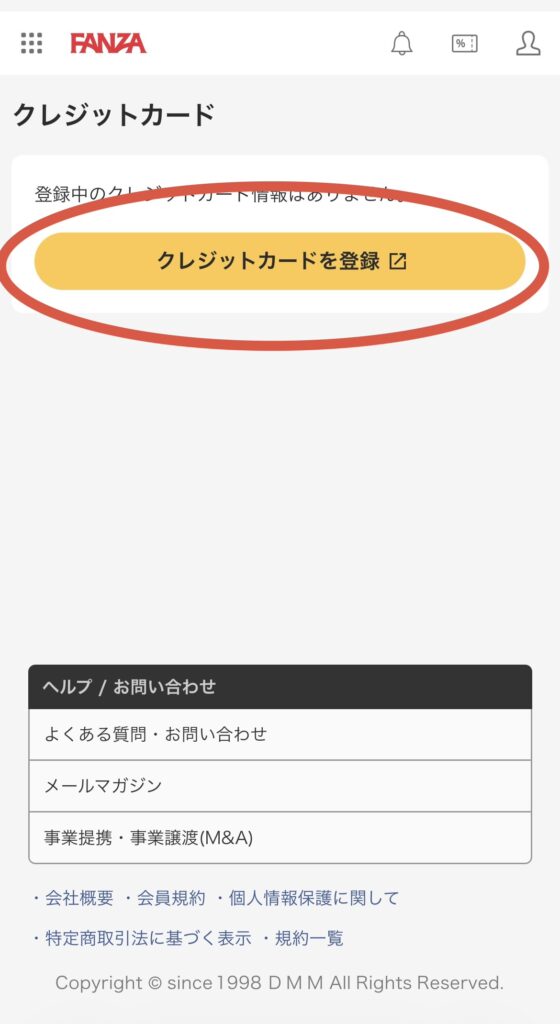Viewport: 560px width, 1024px height.
Task: Open the grid menu icon
Action: click(31, 43)
